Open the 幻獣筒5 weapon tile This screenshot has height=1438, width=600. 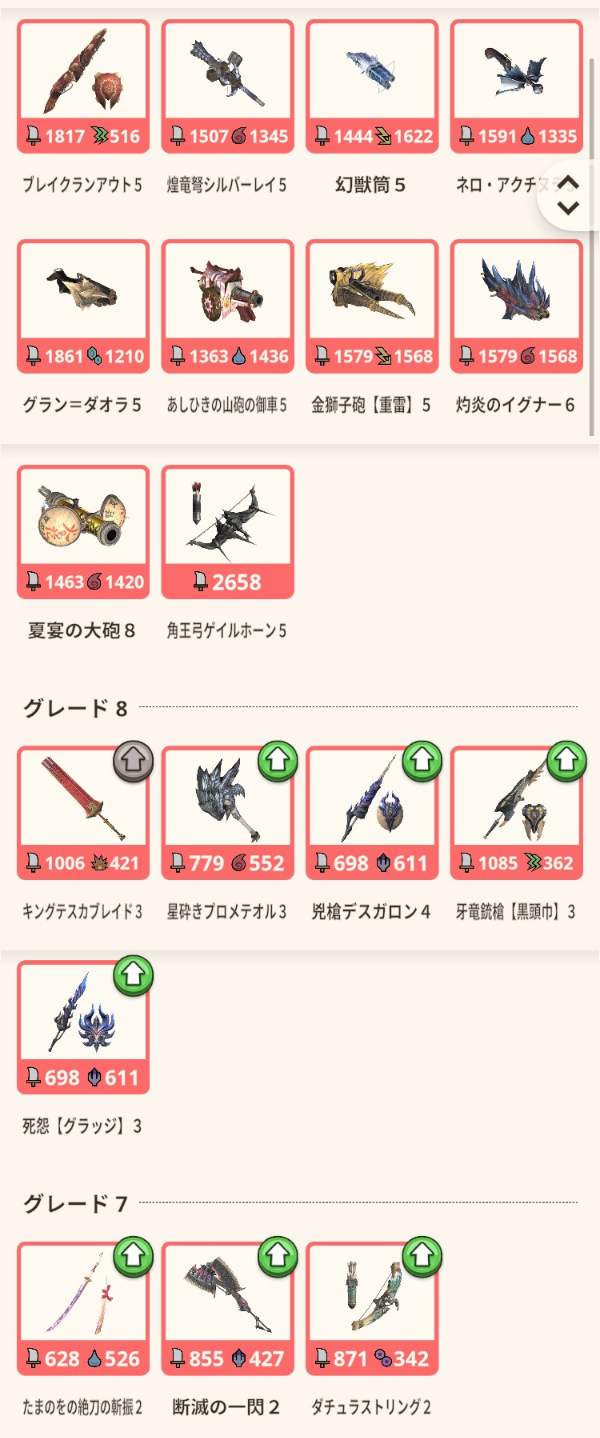(x=371, y=86)
